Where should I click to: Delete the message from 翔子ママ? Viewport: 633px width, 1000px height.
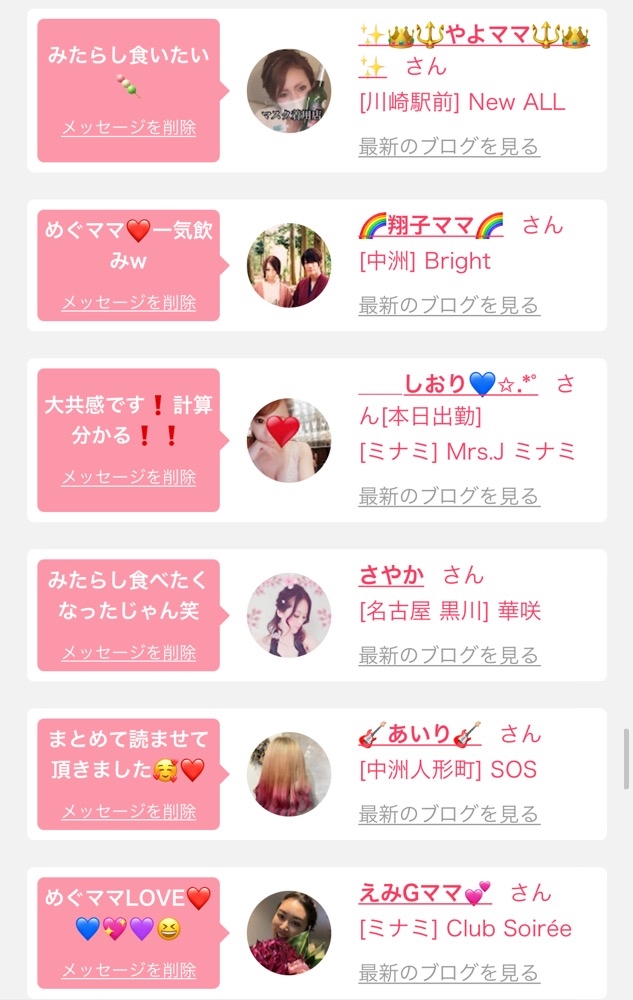tap(128, 302)
